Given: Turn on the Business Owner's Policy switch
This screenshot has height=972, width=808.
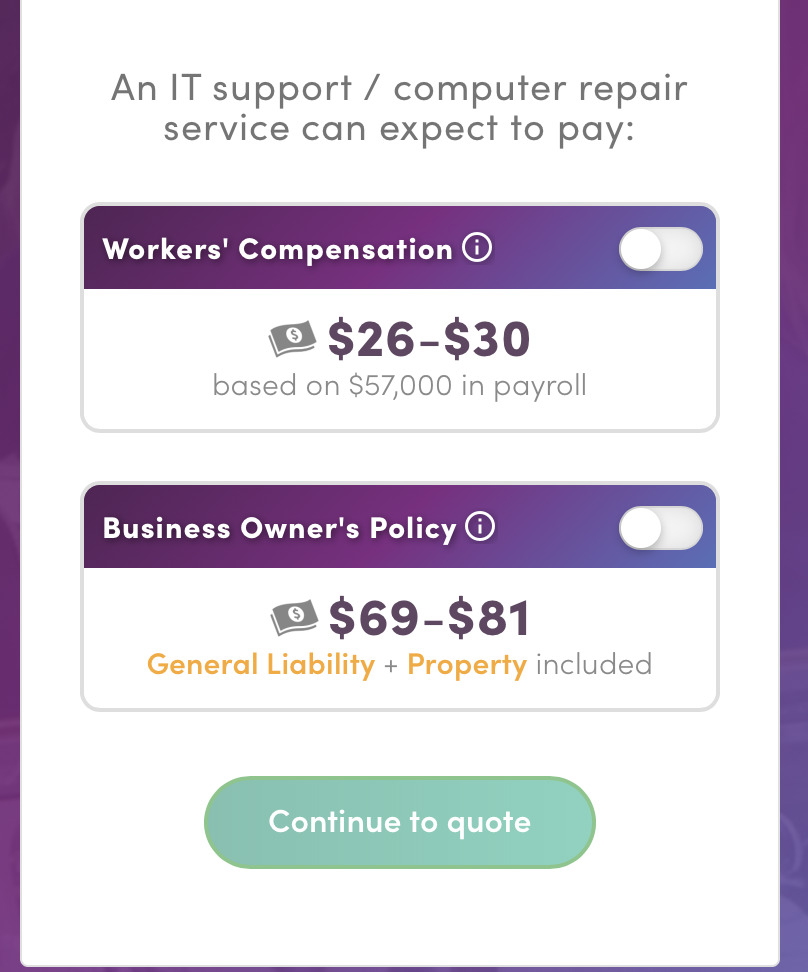Looking at the screenshot, I should click(660, 528).
